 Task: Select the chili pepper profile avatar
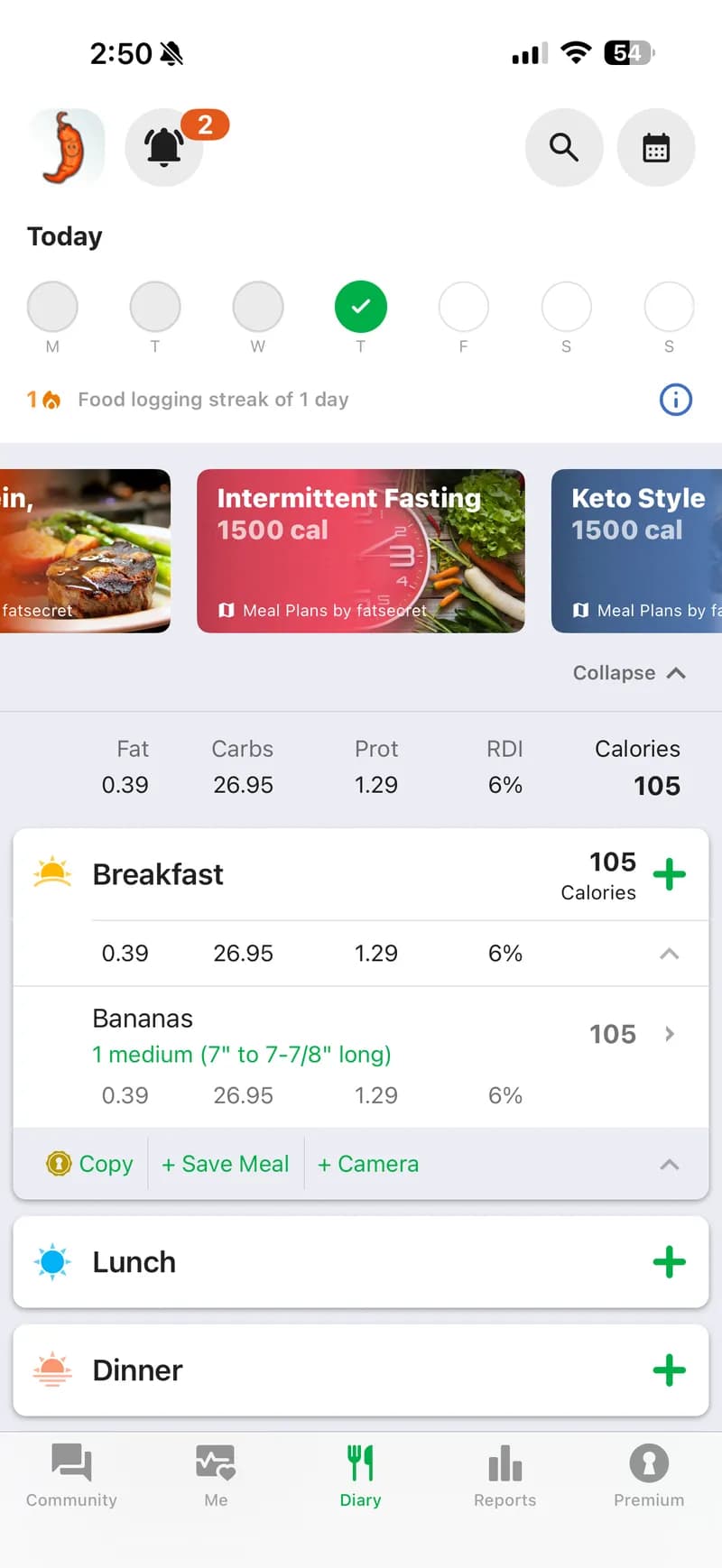click(68, 147)
